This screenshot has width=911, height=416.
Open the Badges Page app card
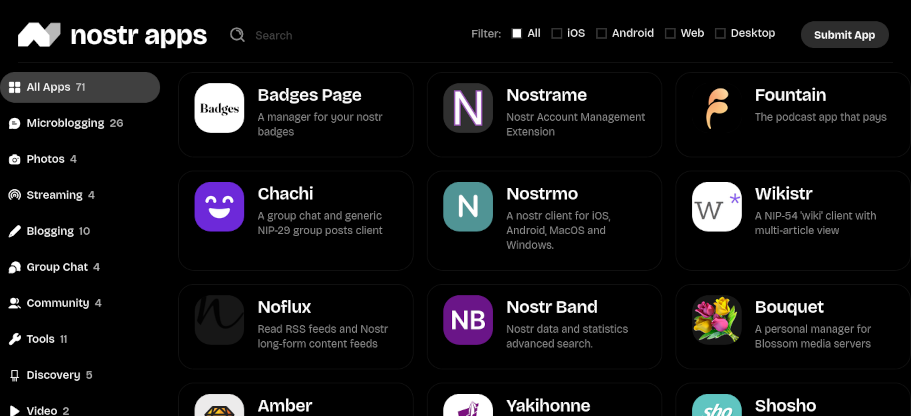295,114
